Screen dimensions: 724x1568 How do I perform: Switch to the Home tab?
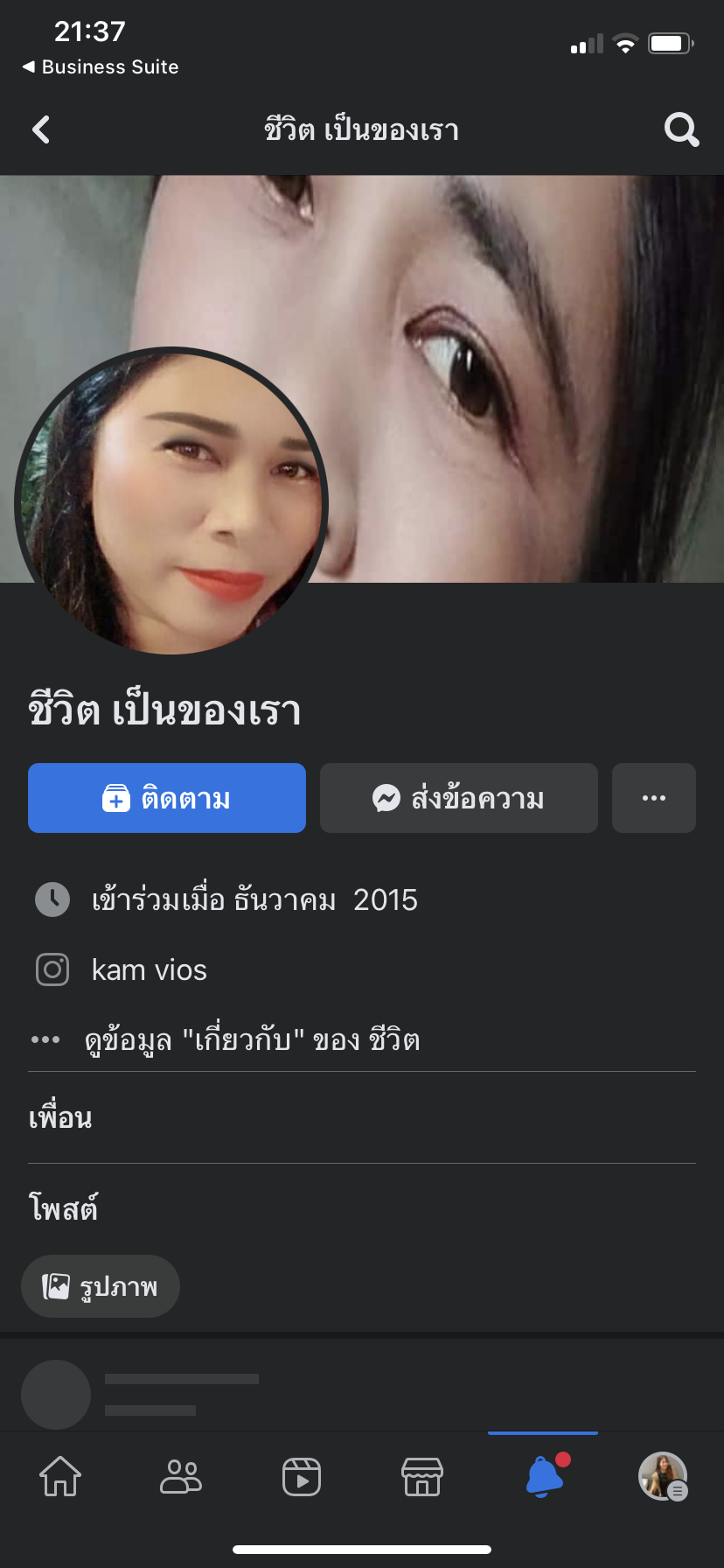click(60, 1477)
